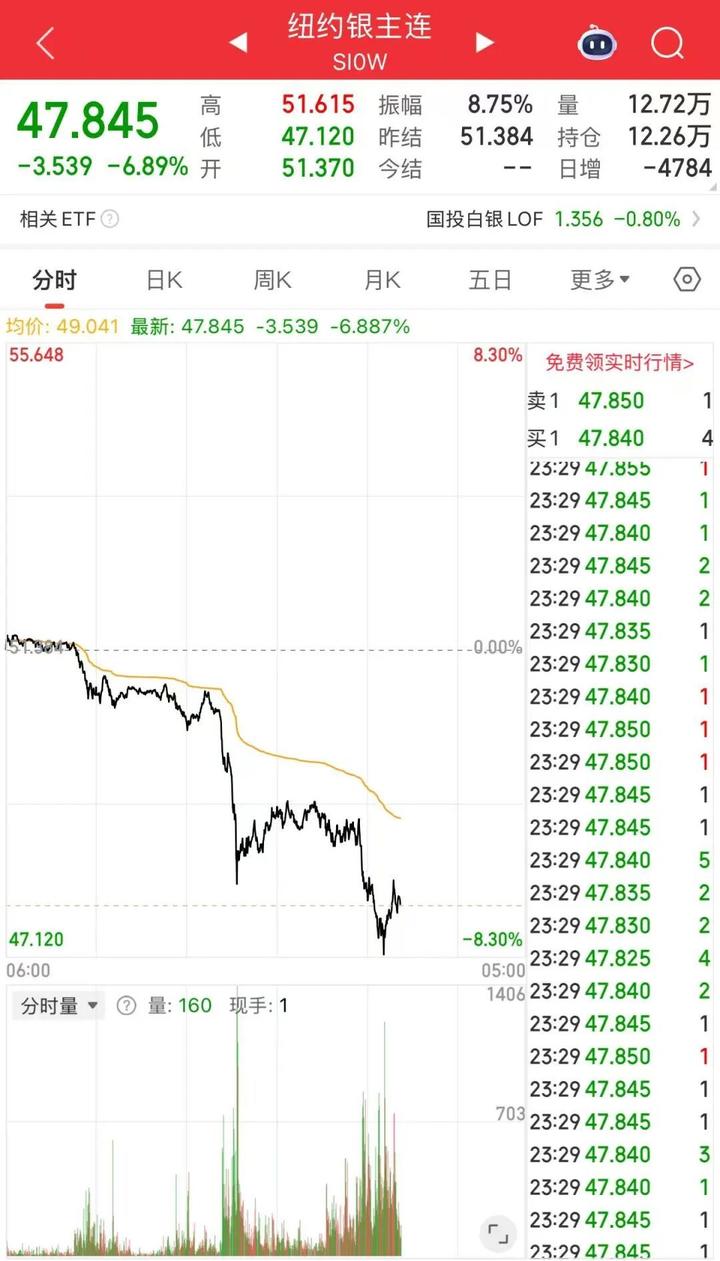Screen dimensions: 720x1261
Task: Switch to the previous contract with left arrow
Action: pos(238,42)
